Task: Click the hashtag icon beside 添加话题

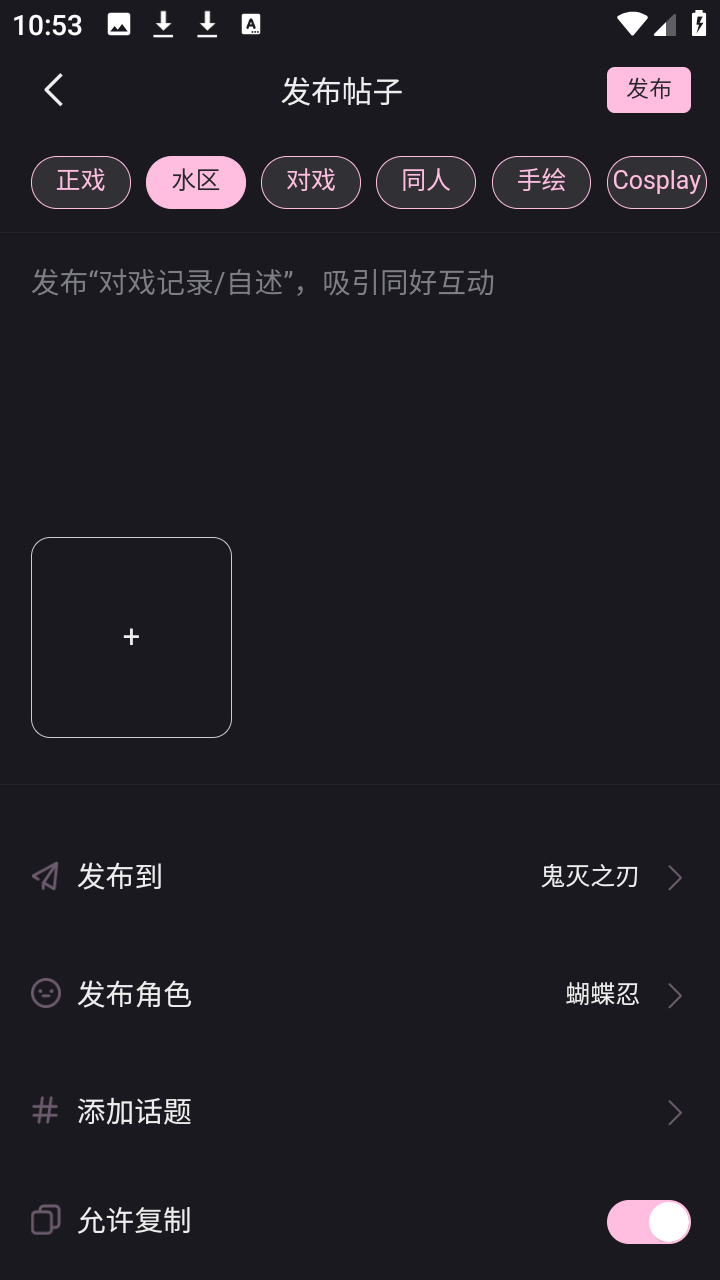Action: click(44, 1112)
